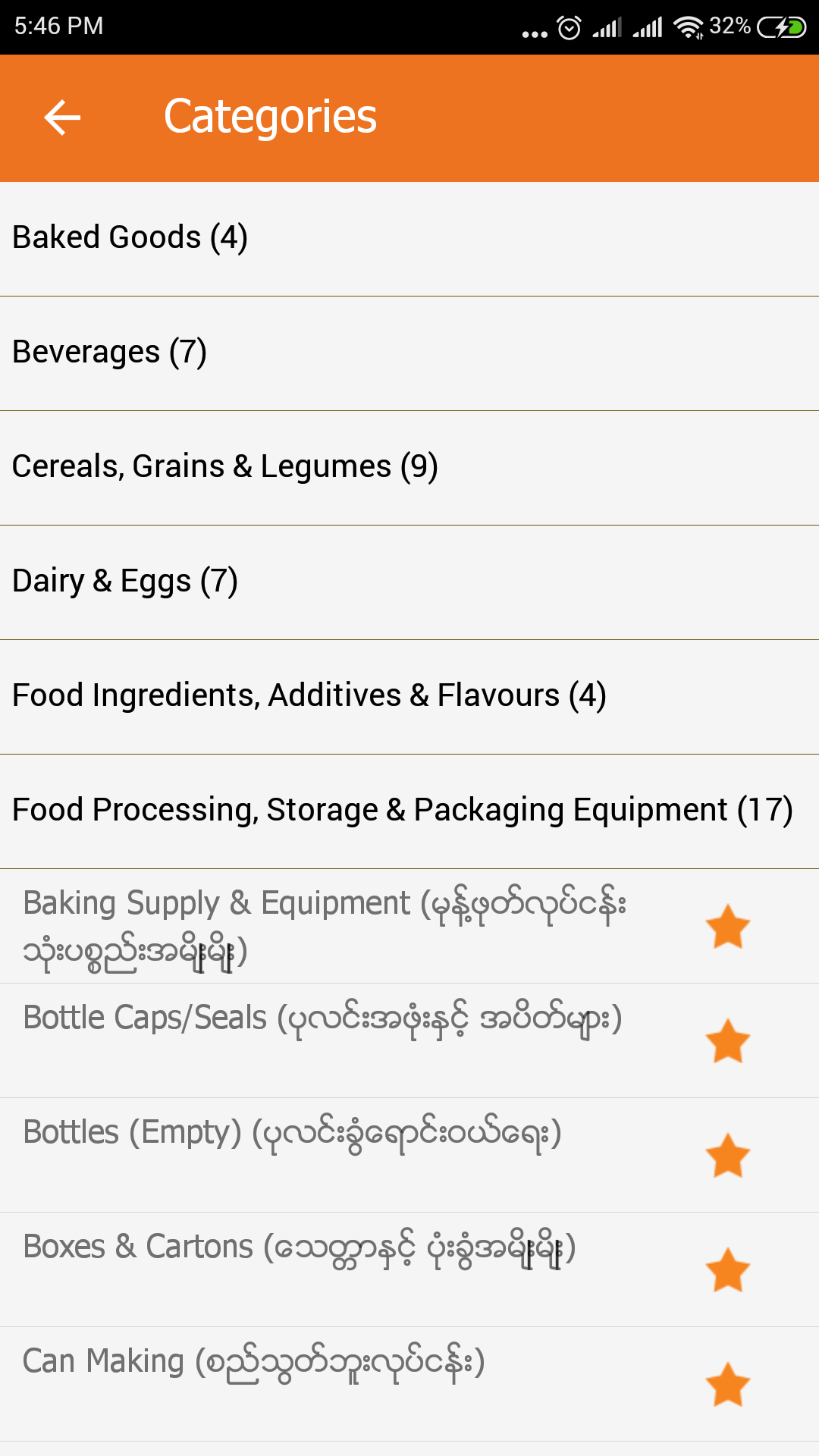Star the Baking Supply & Equipment item
Image resolution: width=819 pixels, height=1456 pixels.
(727, 927)
